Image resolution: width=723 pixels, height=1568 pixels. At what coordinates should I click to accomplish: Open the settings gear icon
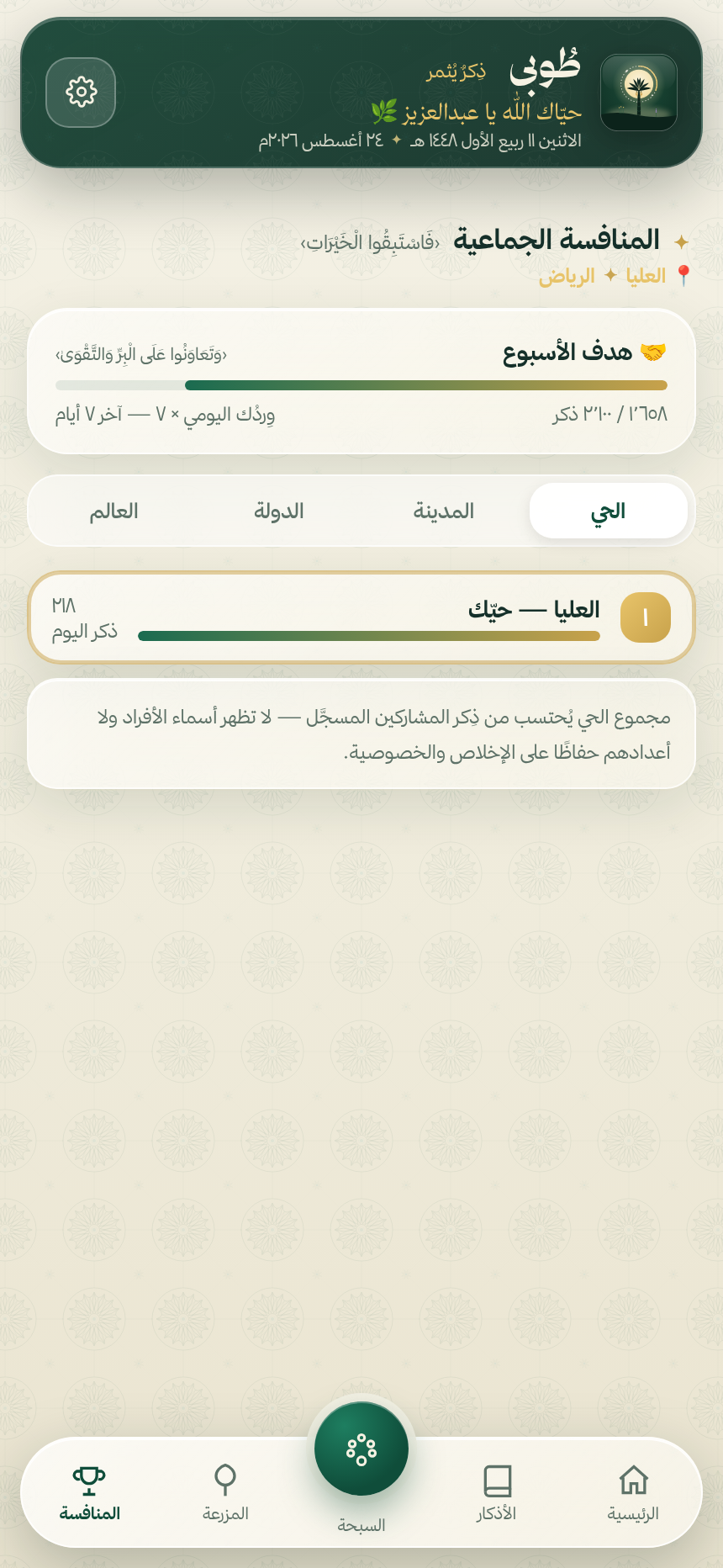click(x=81, y=93)
